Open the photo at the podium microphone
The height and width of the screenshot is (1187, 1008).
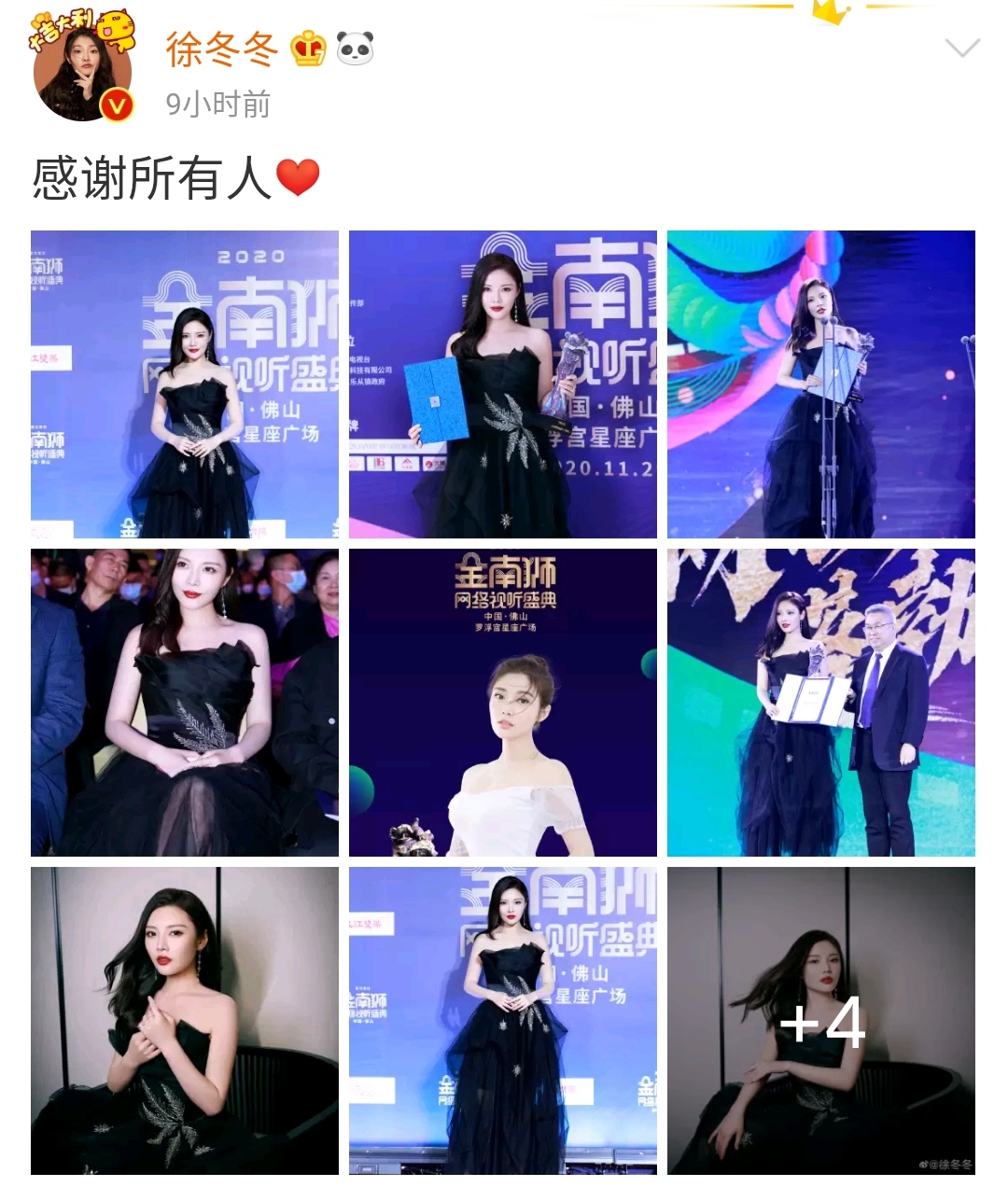tap(820, 384)
